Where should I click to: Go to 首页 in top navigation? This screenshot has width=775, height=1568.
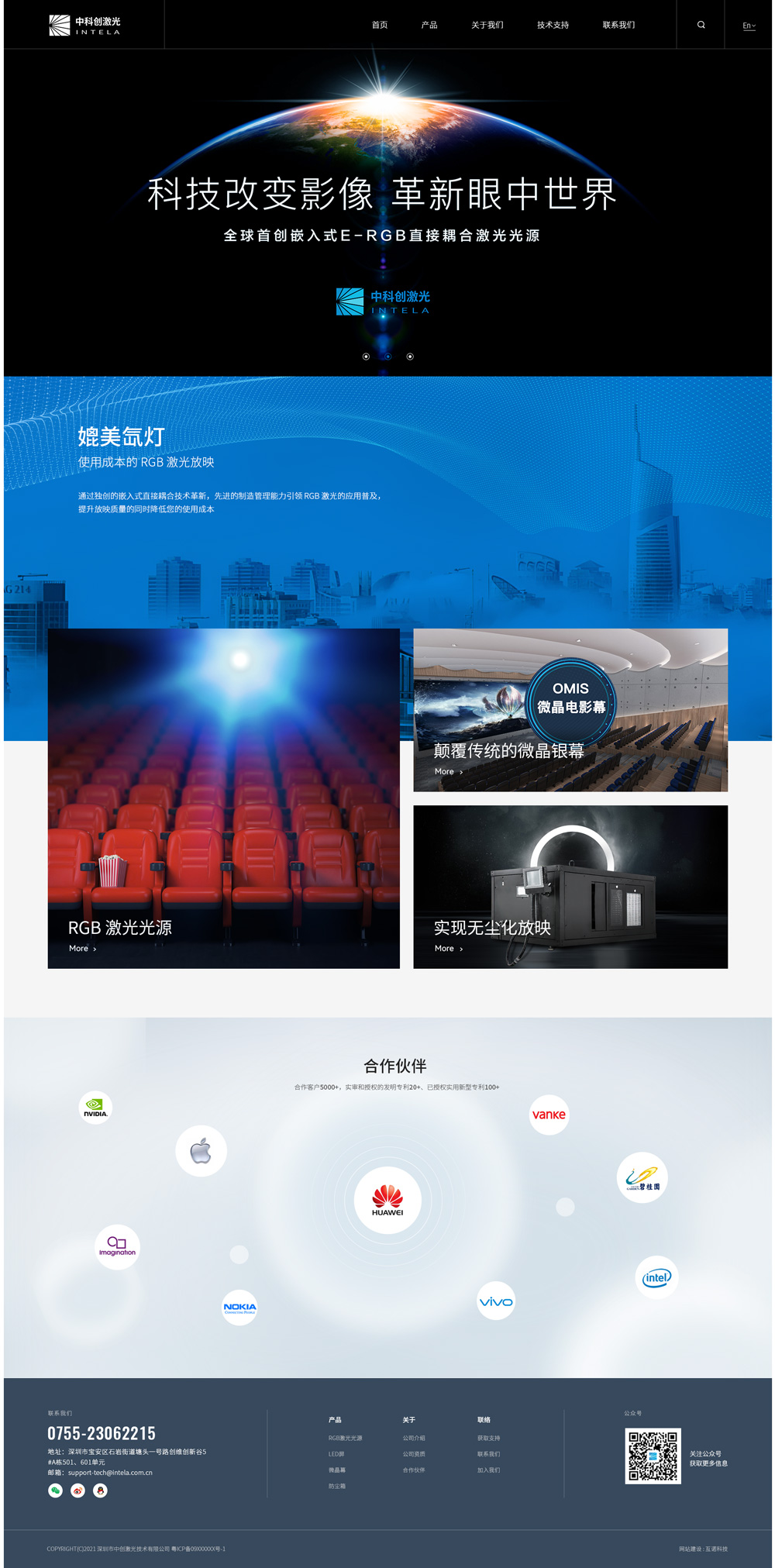[x=380, y=25]
